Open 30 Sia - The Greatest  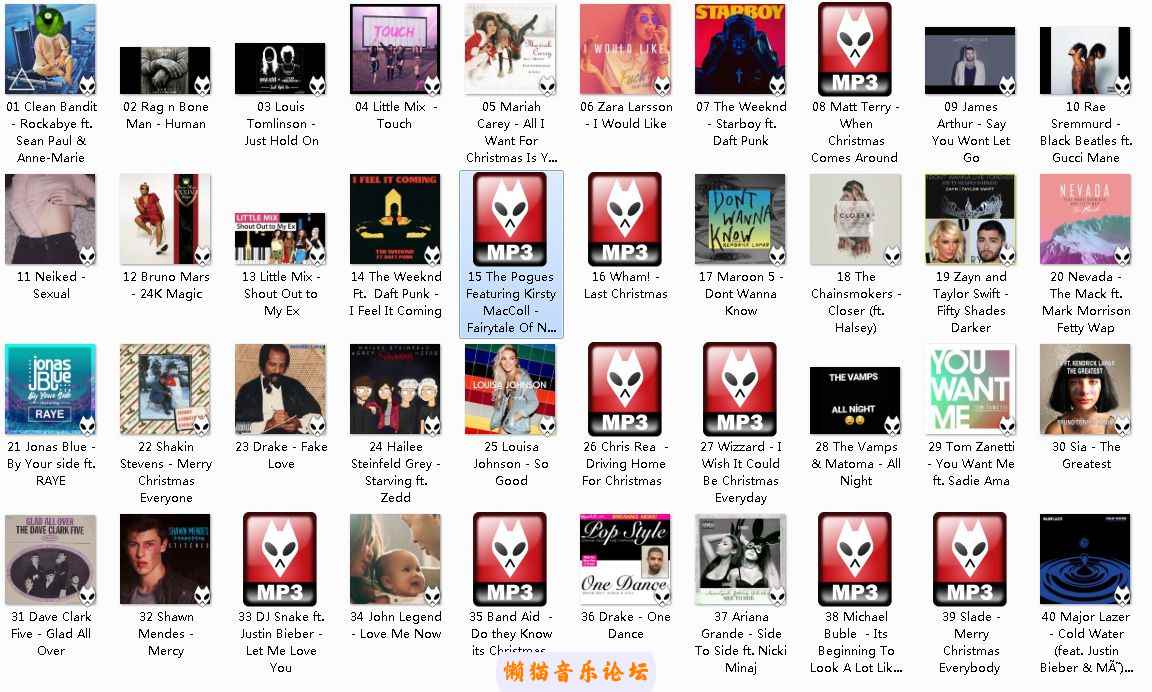1085,389
